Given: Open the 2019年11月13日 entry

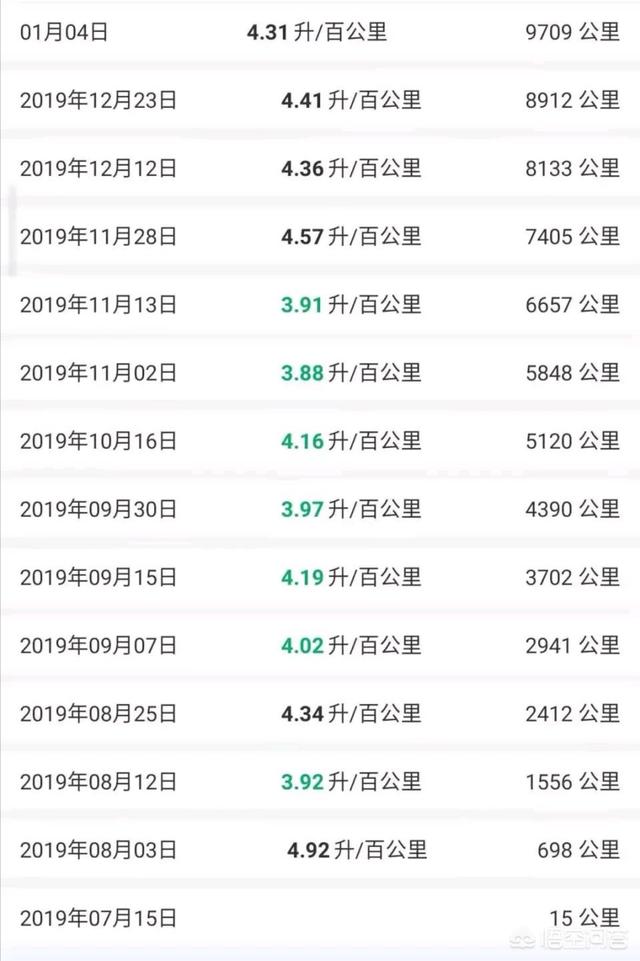Looking at the screenshot, I should click(x=320, y=305).
